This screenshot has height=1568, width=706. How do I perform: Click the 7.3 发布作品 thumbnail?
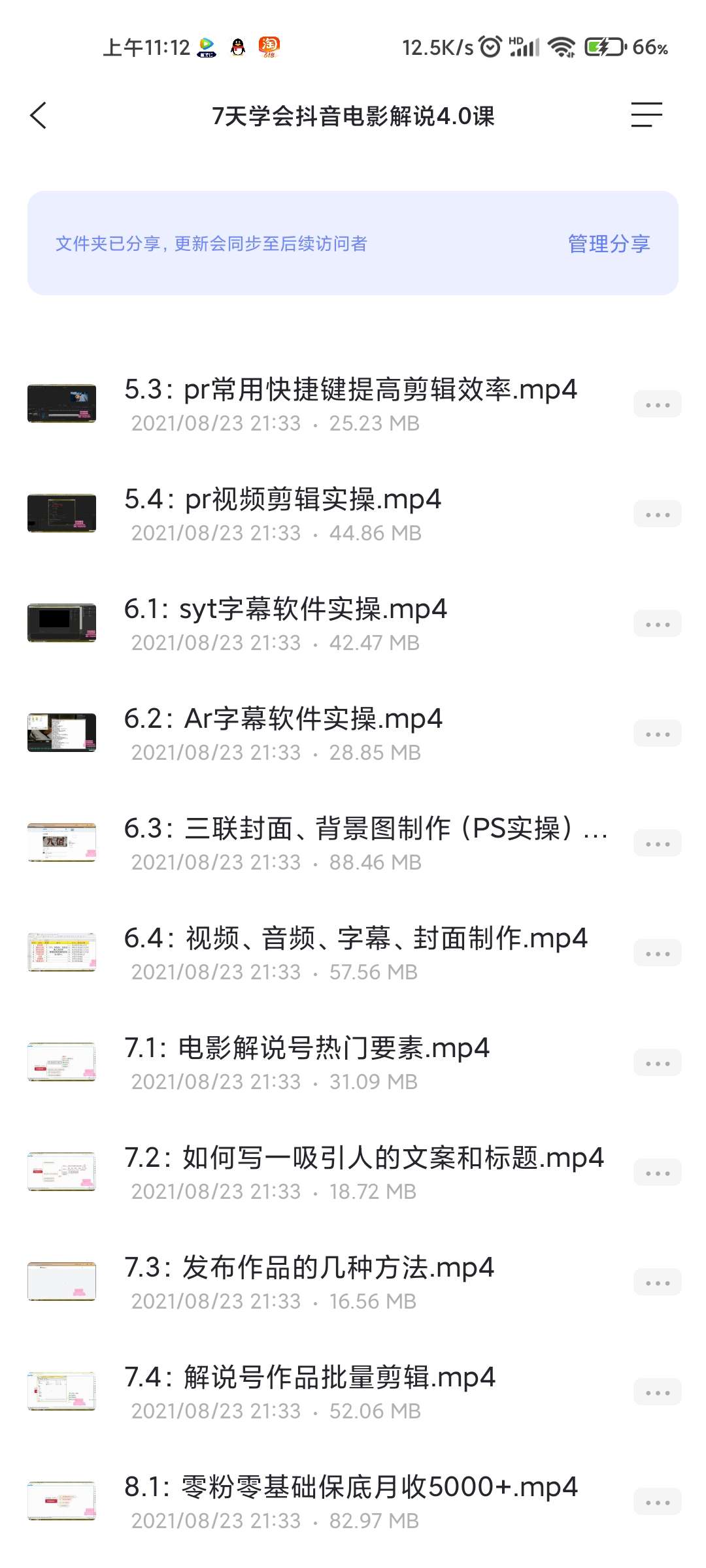coord(62,1281)
